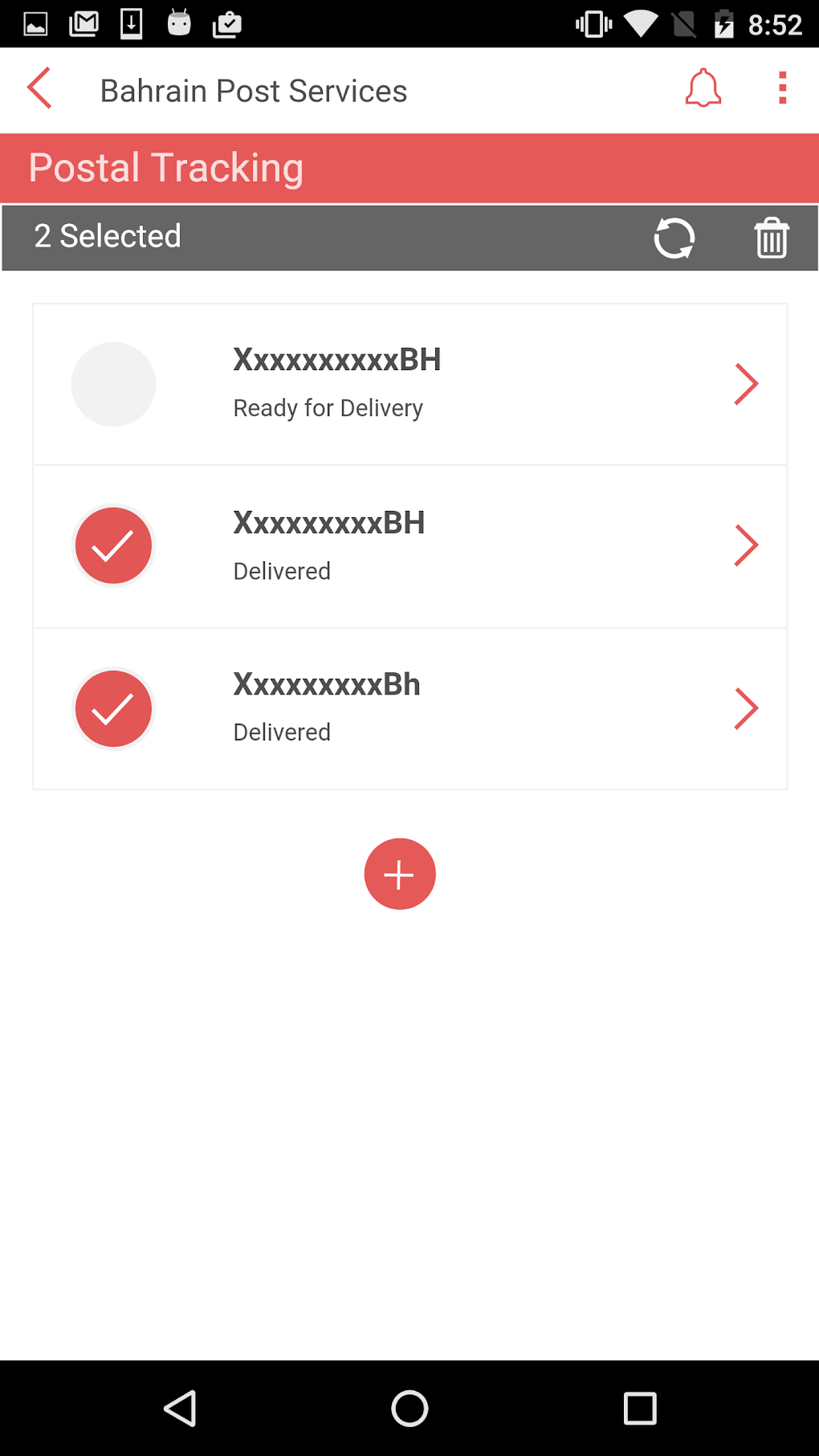Open the recent apps view
Image resolution: width=819 pixels, height=1456 pixels.
click(640, 1408)
